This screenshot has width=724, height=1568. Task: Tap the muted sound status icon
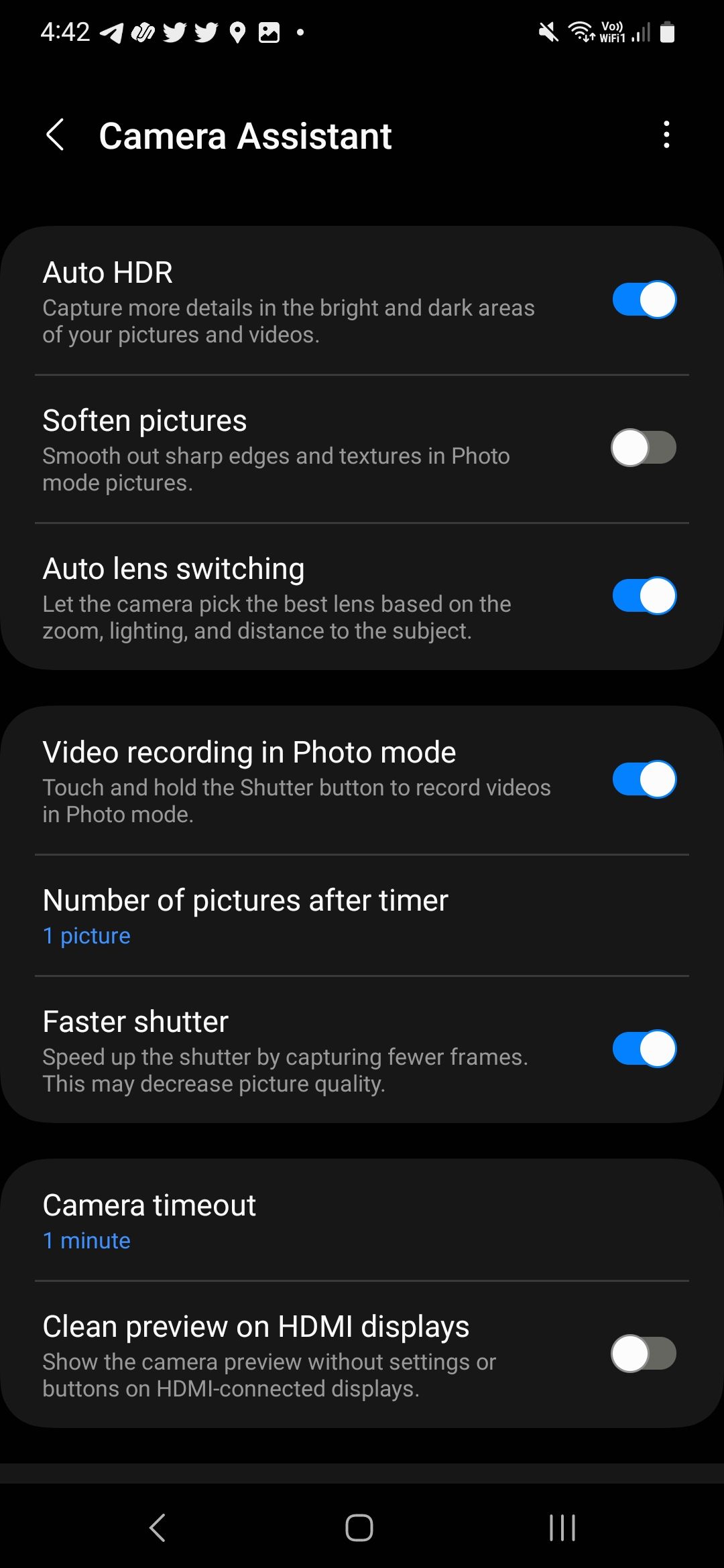click(548, 31)
